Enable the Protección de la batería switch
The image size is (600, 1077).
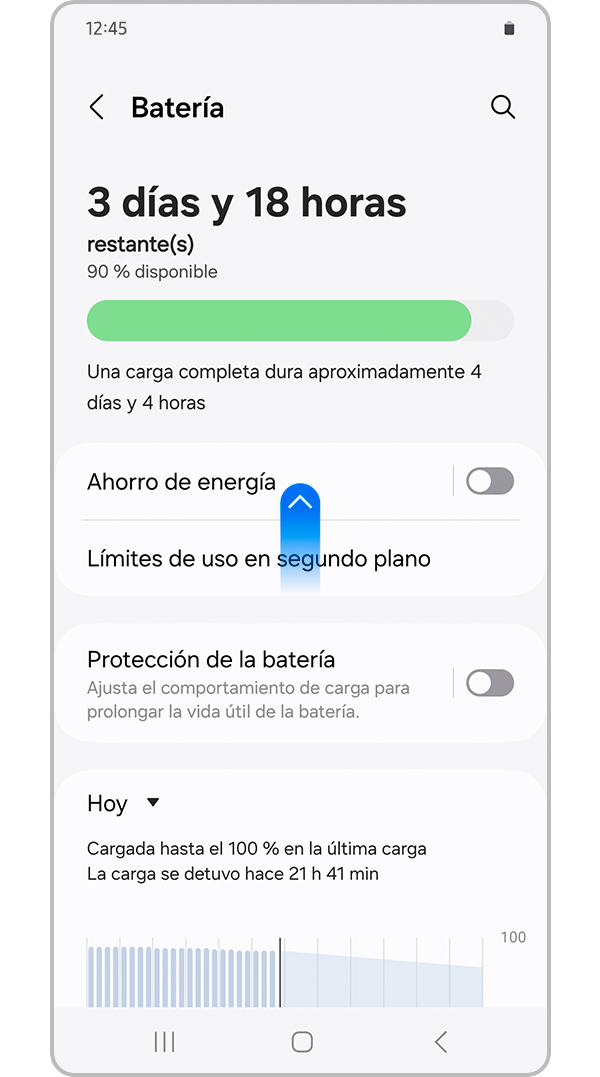point(489,683)
